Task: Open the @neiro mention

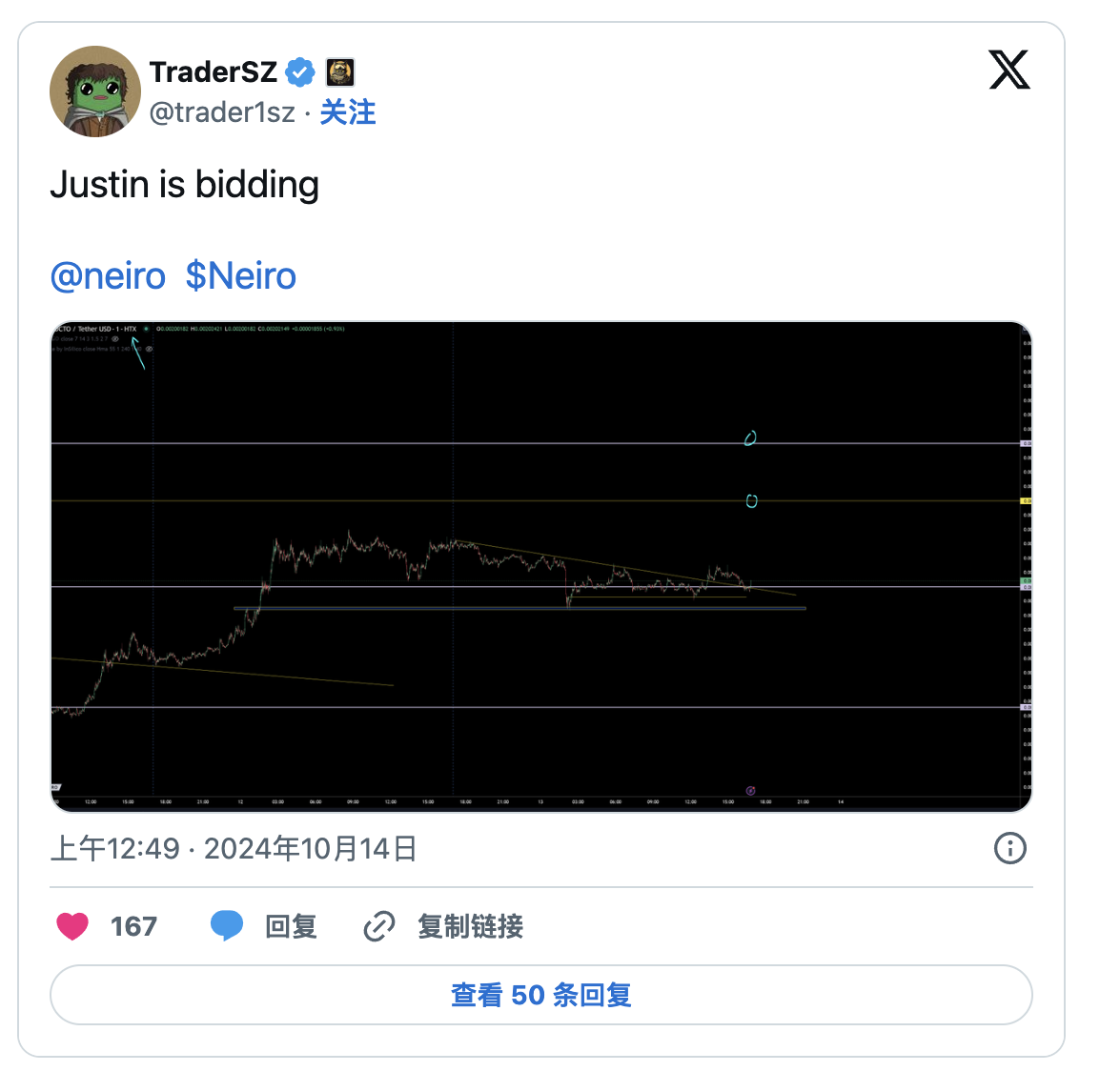Action: [x=108, y=276]
